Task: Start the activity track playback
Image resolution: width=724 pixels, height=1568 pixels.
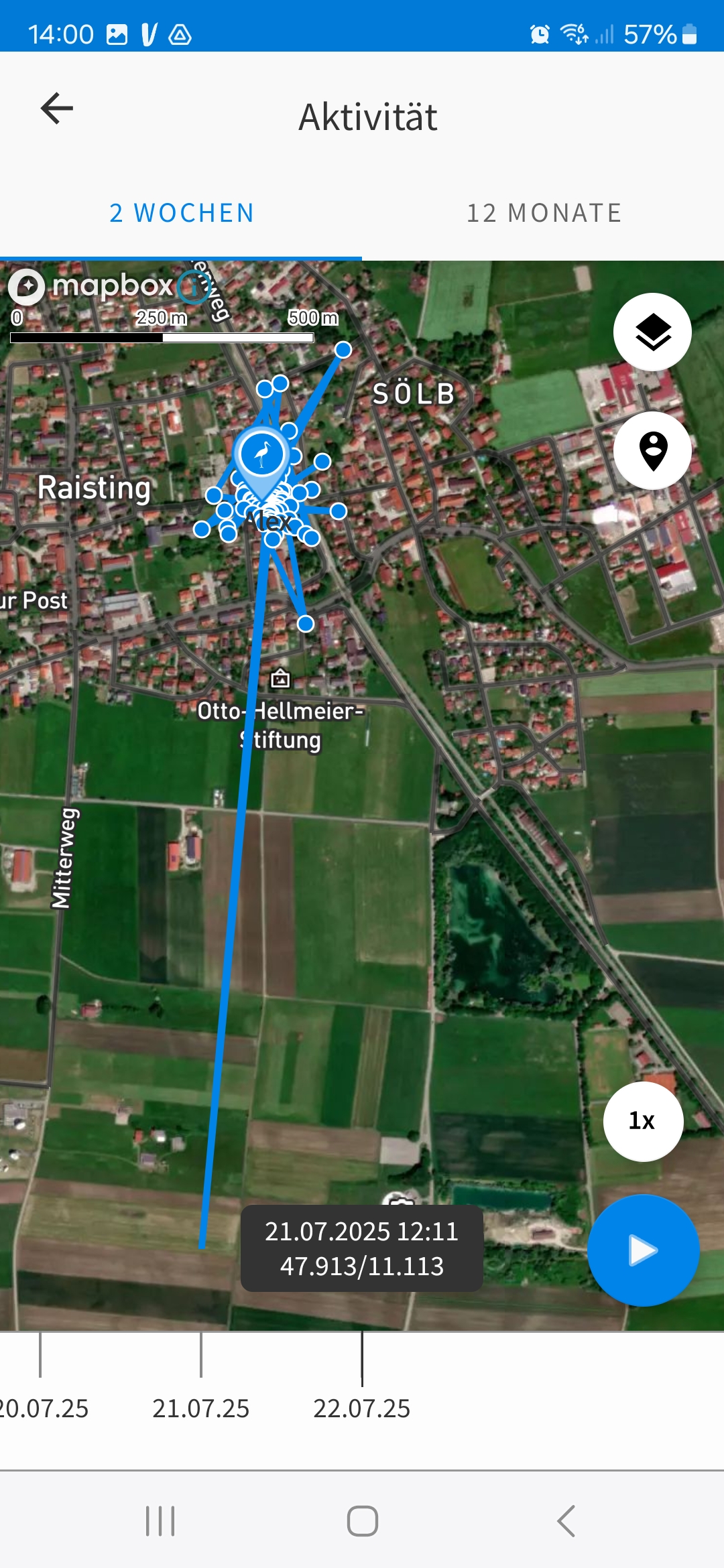Action: pyautogui.click(x=643, y=1250)
